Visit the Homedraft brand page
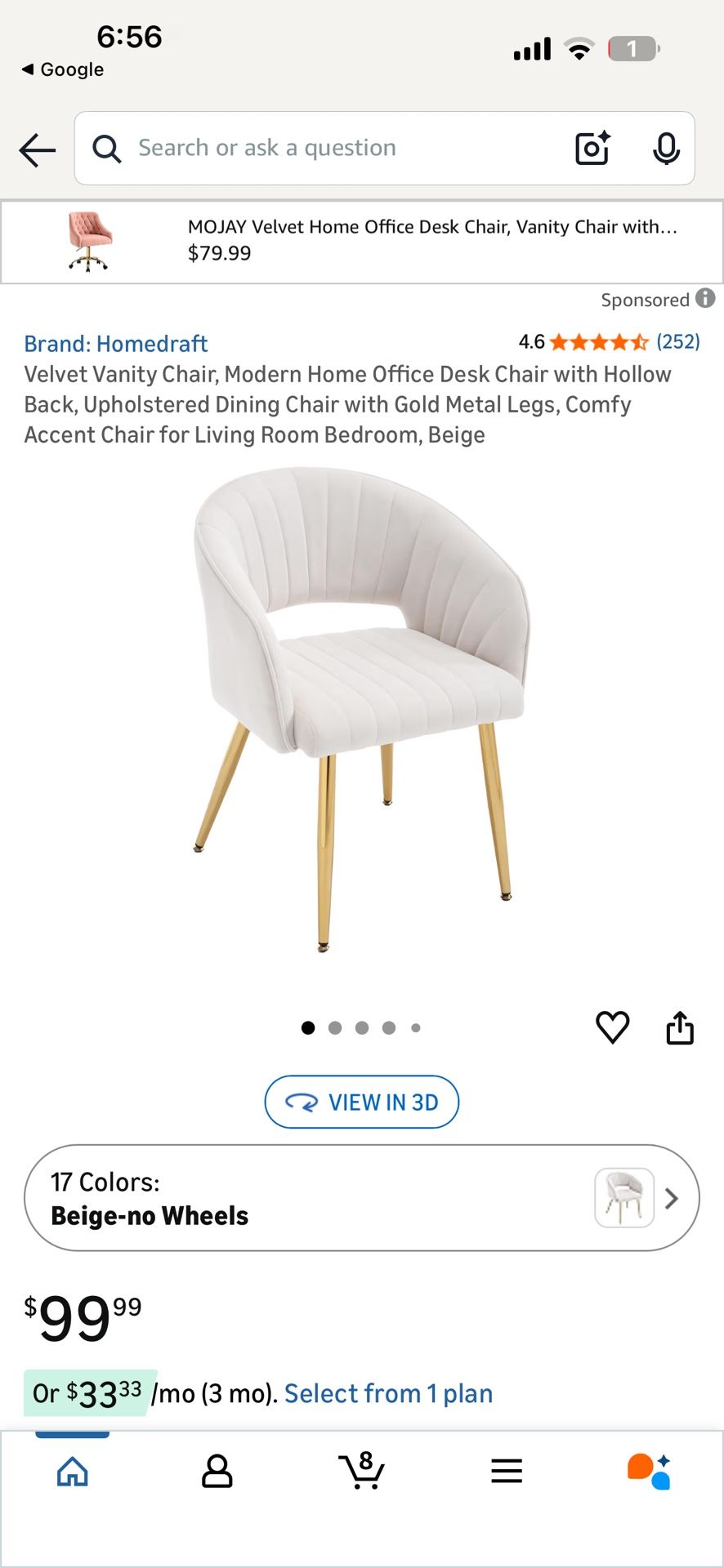The width and height of the screenshot is (724, 1568). click(116, 344)
